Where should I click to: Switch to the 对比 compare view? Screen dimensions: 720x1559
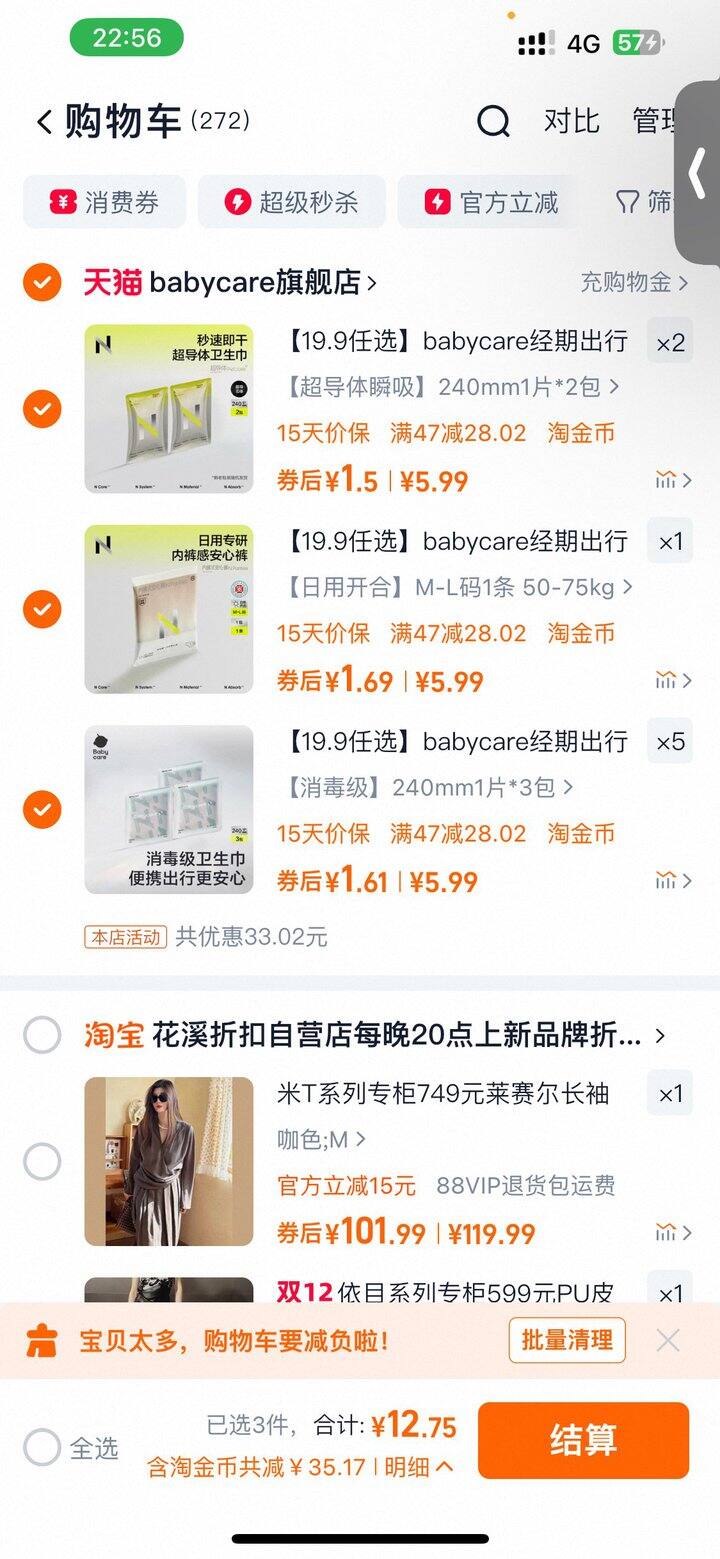pos(572,121)
